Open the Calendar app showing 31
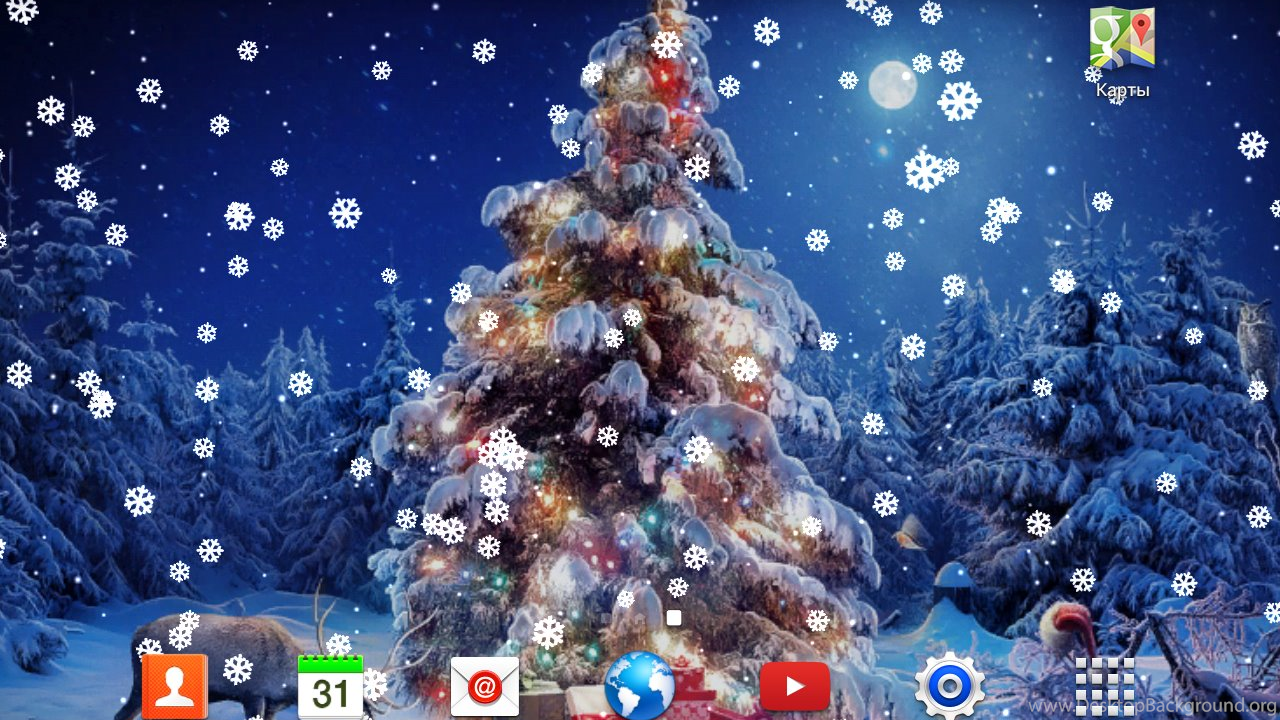Image resolution: width=1280 pixels, height=720 pixels. [x=330, y=687]
